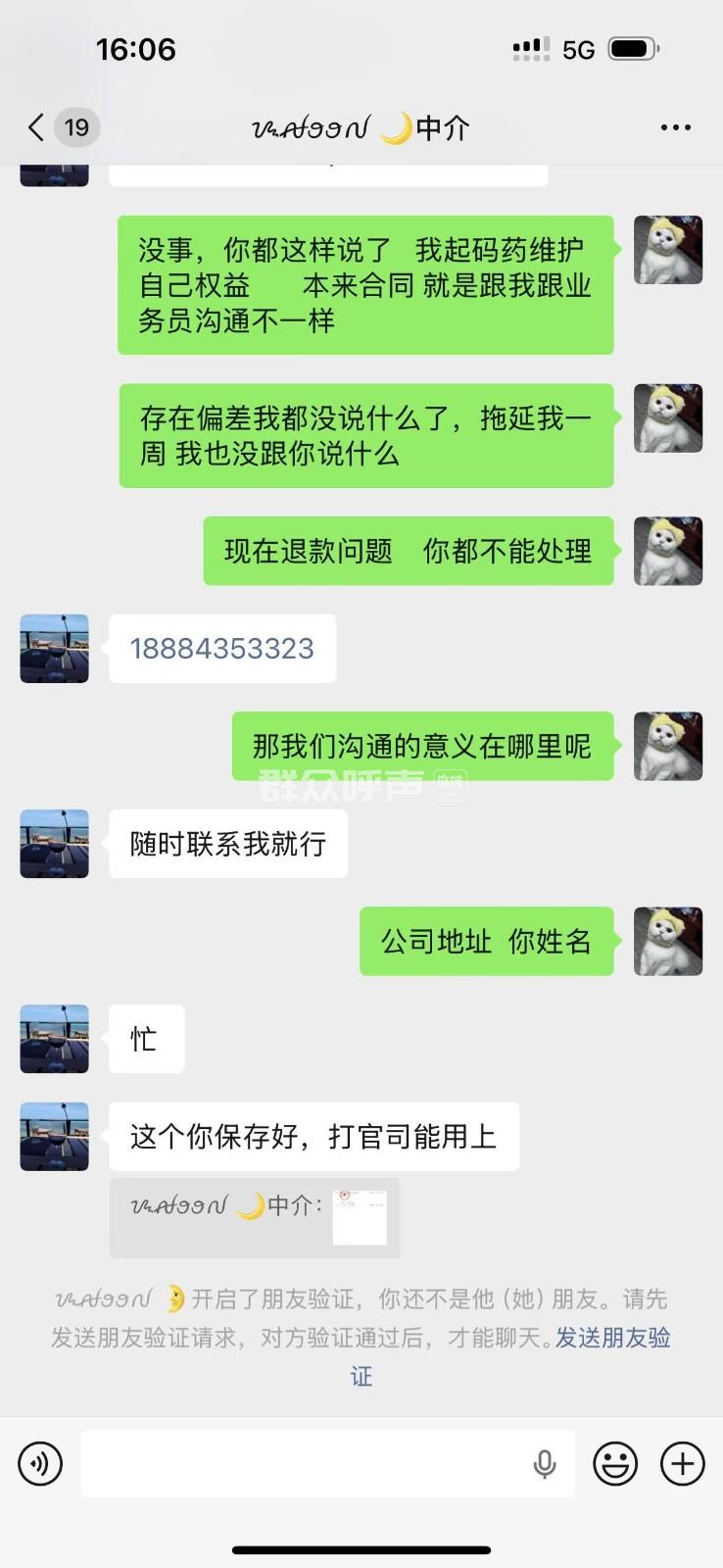Go back to the chat list
The image size is (723, 1568).
[37, 127]
